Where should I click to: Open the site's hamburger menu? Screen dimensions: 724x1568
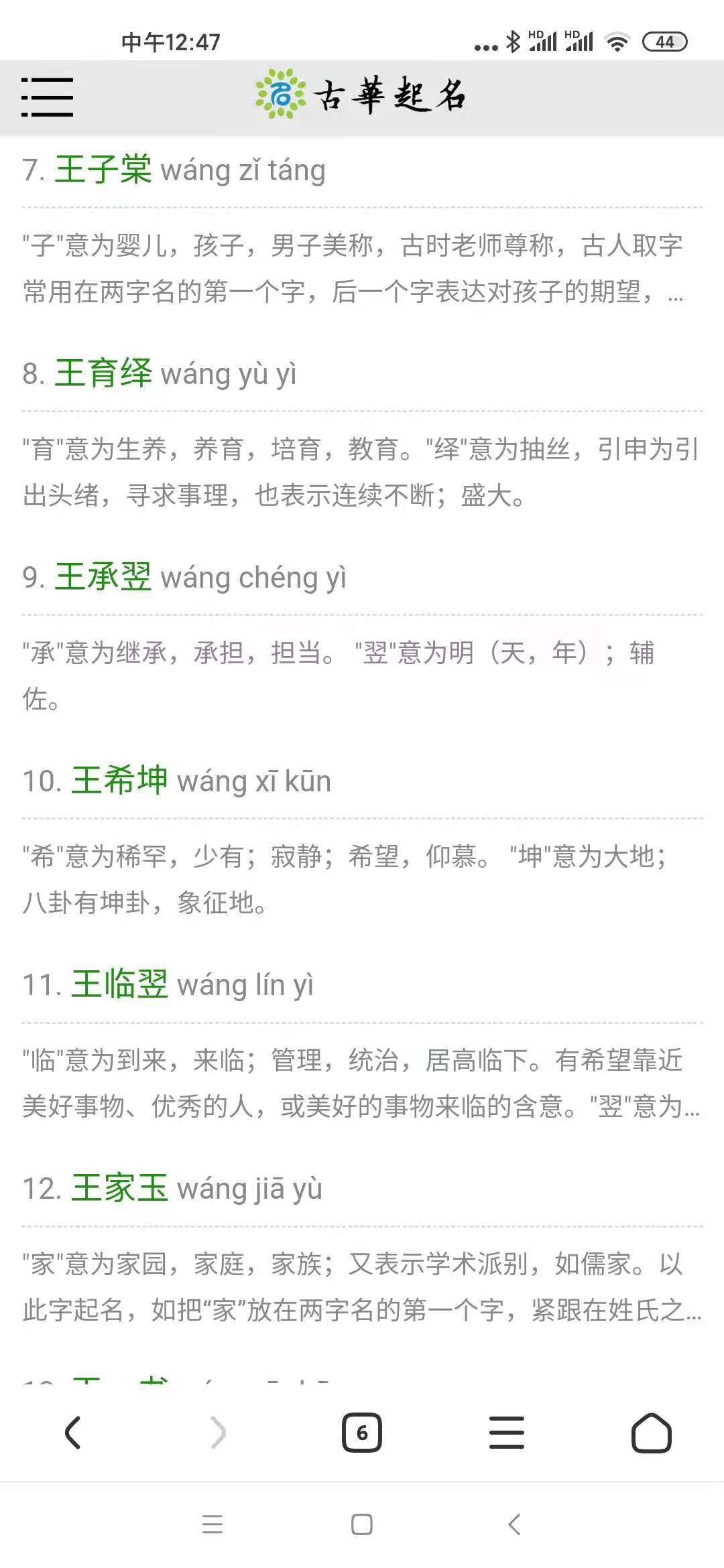tap(47, 97)
